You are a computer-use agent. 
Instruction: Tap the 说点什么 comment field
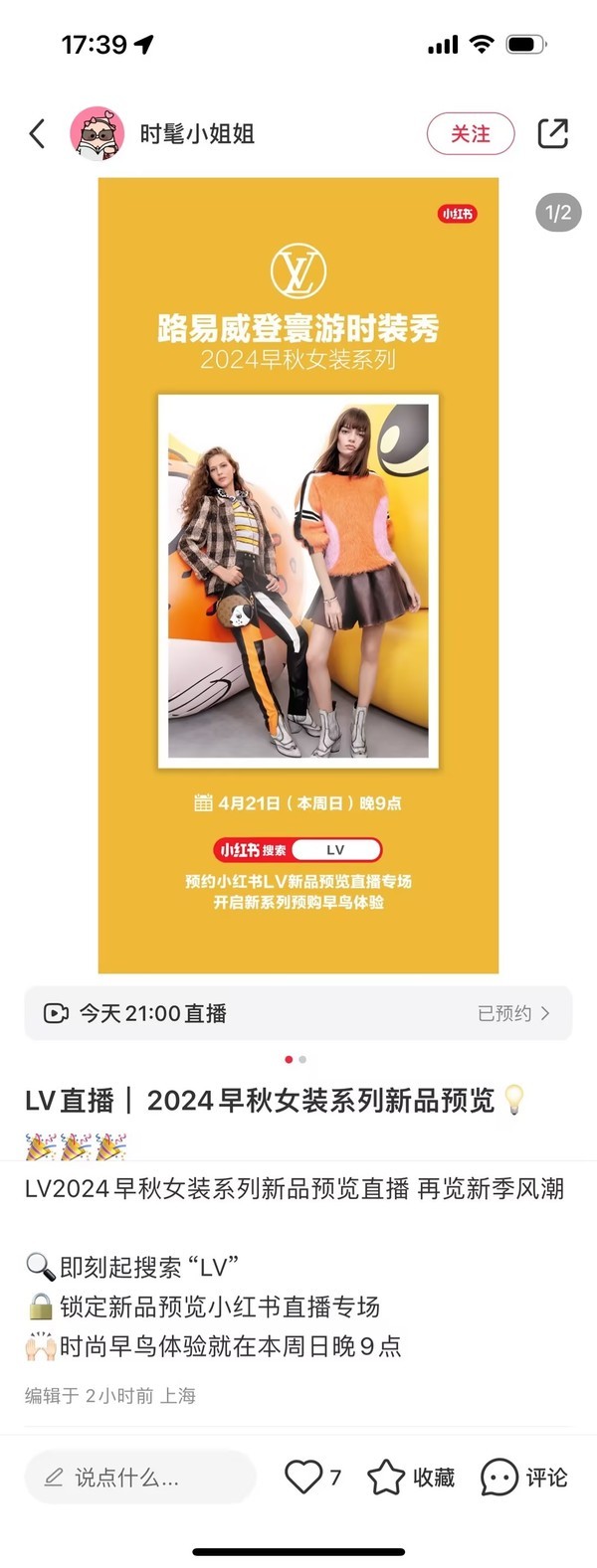click(139, 1478)
